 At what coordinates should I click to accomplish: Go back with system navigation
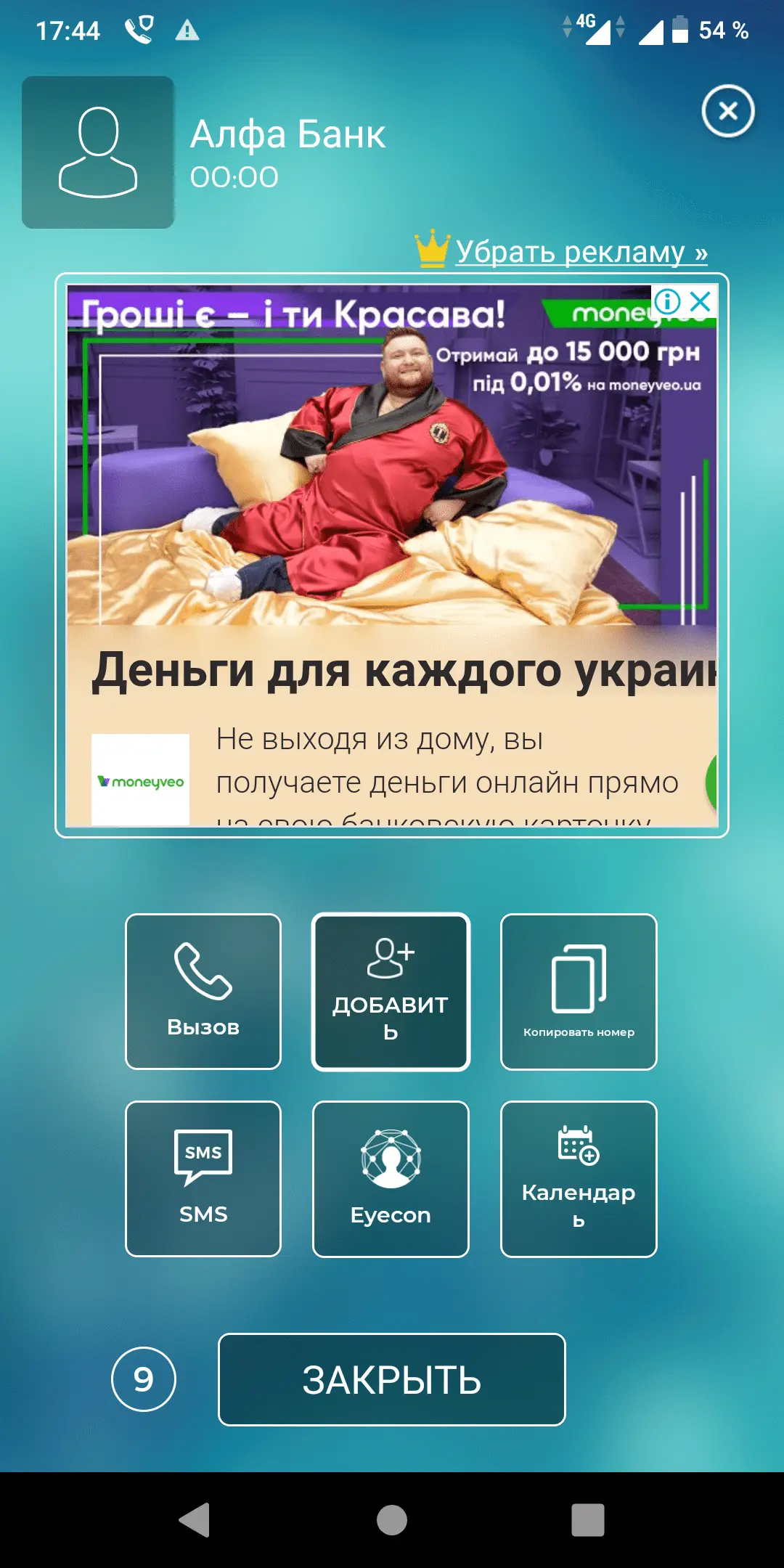(195, 1520)
